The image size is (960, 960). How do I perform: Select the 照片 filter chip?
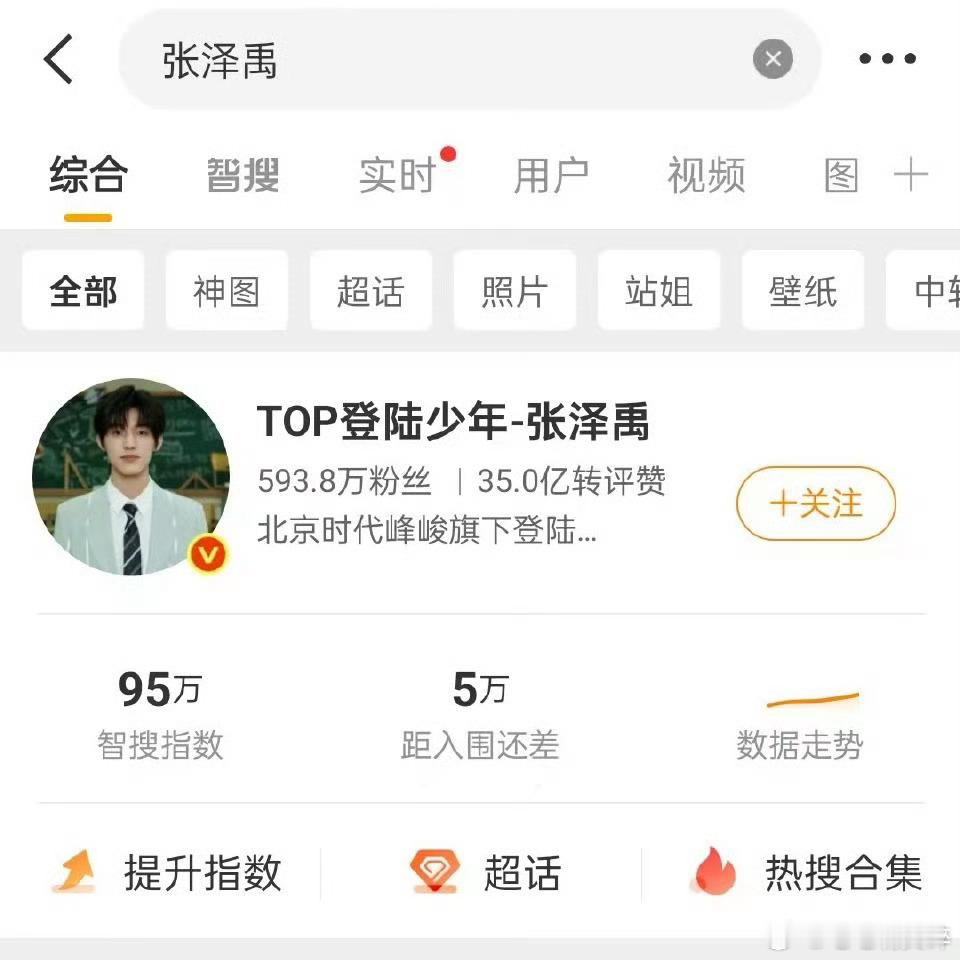[x=515, y=290]
